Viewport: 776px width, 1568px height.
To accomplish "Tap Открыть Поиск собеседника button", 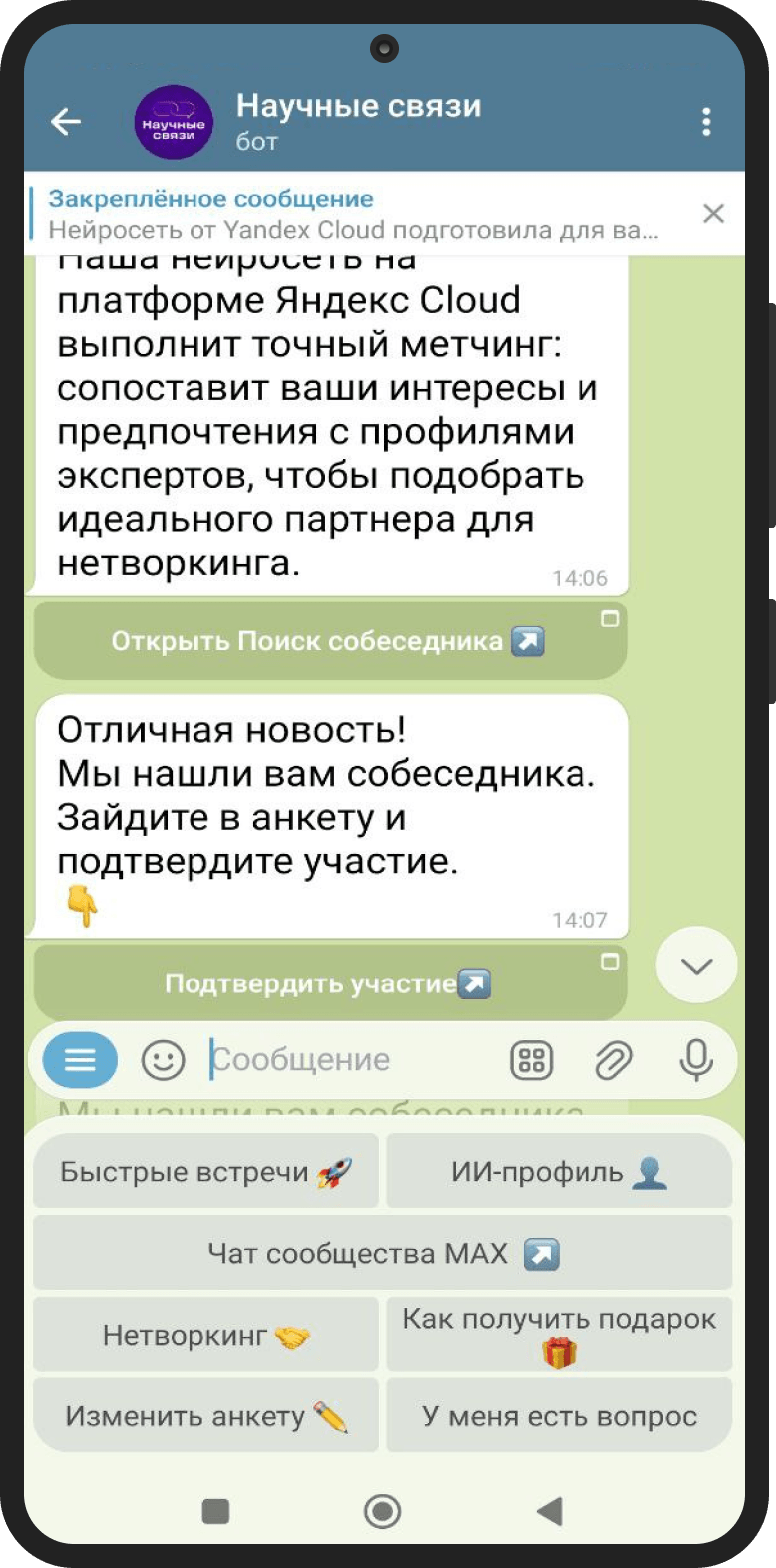I will 330,641.
